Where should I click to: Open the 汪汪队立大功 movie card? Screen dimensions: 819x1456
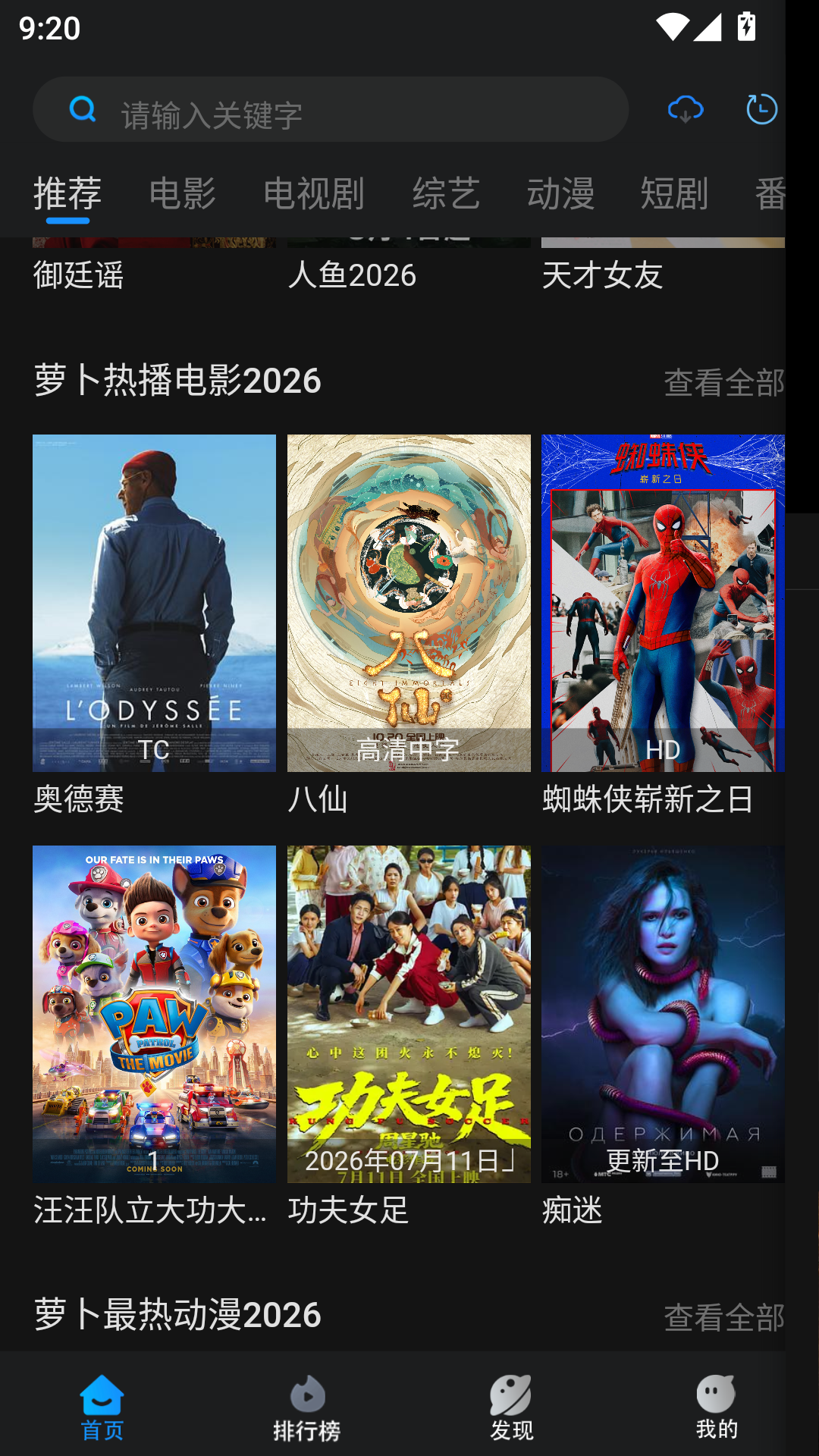(154, 1014)
